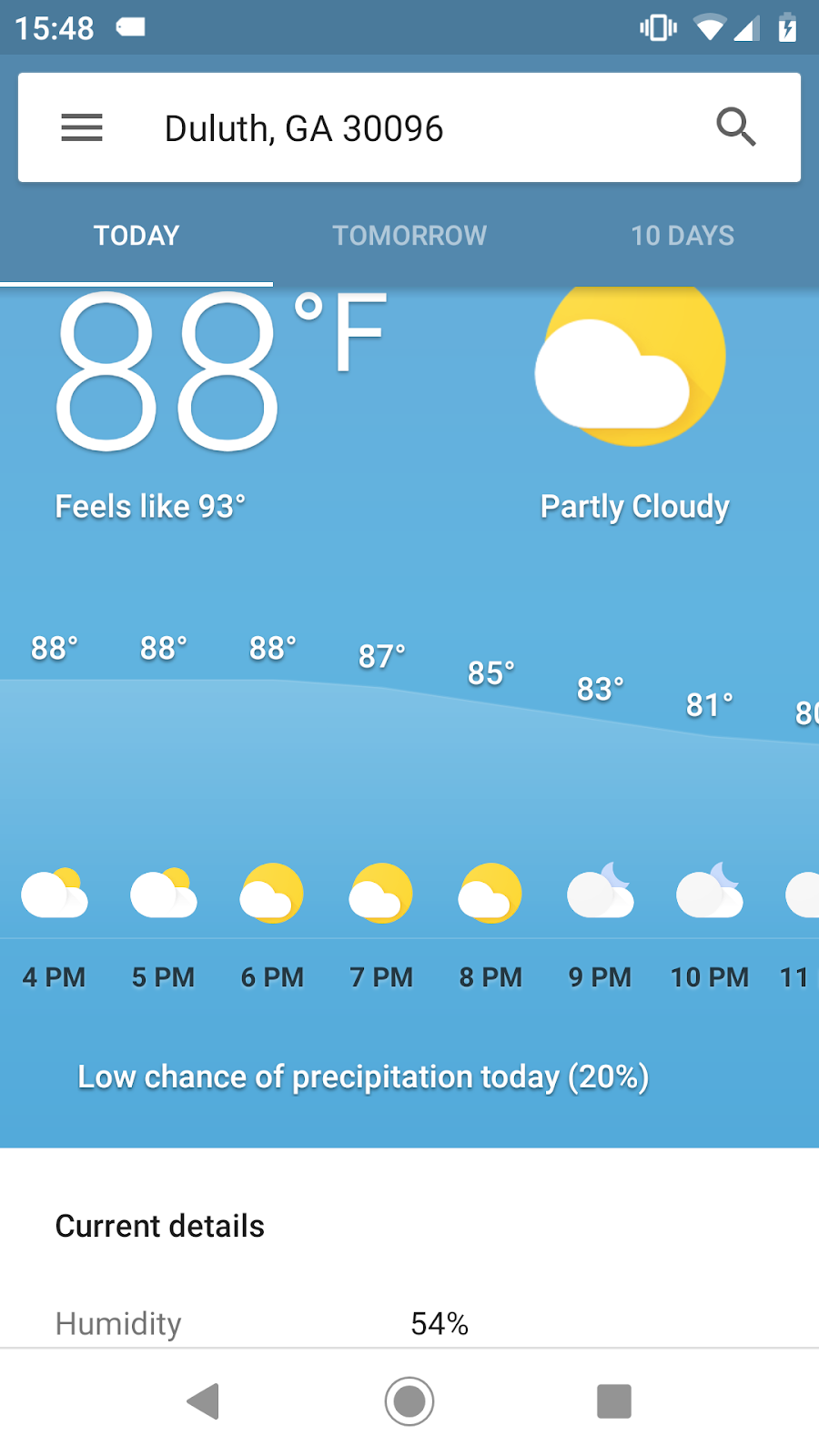The height and width of the screenshot is (1456, 819).
Task: Return to the home screen
Action: [x=409, y=1401]
